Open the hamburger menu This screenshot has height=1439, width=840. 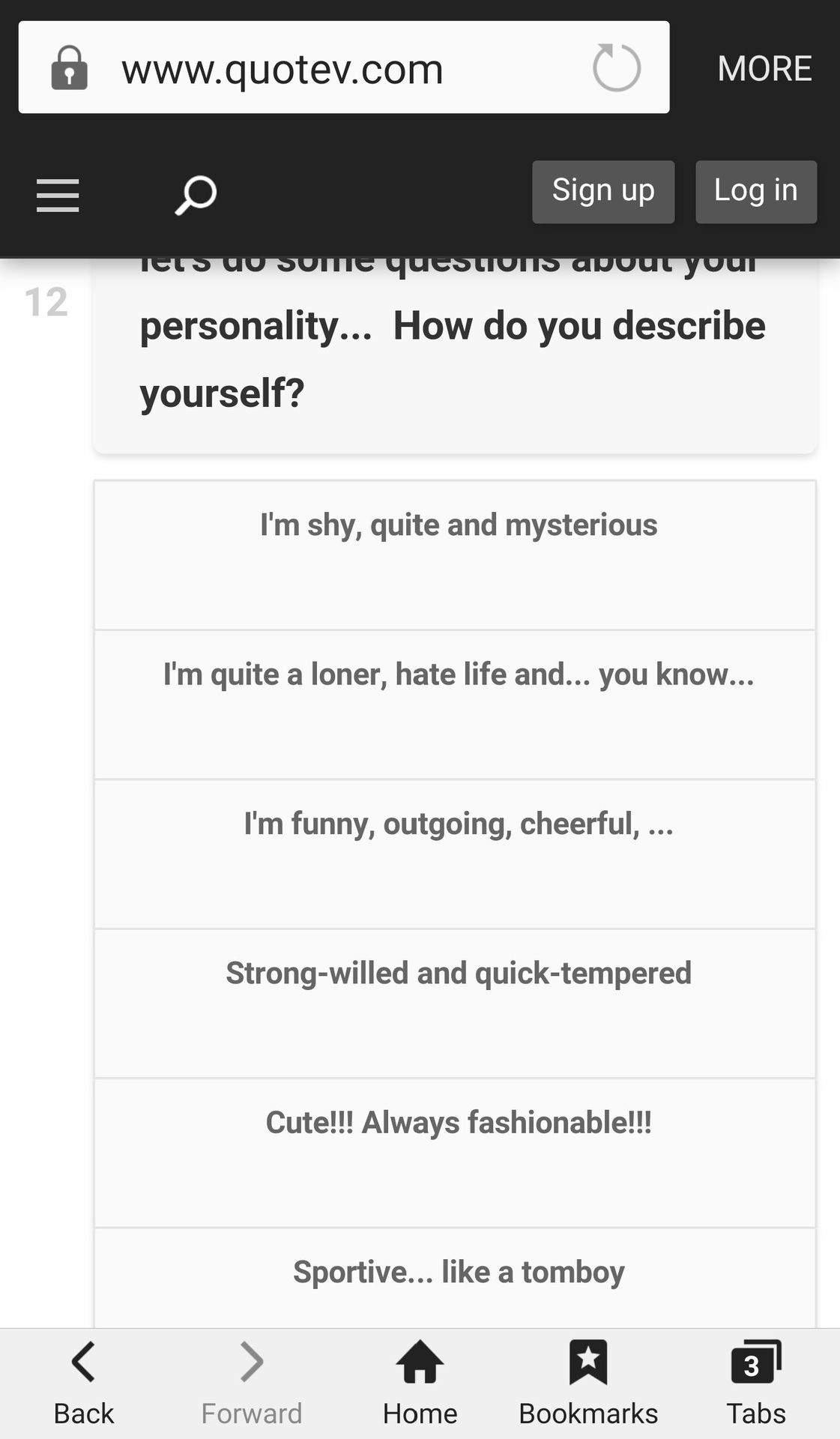pos(58,195)
